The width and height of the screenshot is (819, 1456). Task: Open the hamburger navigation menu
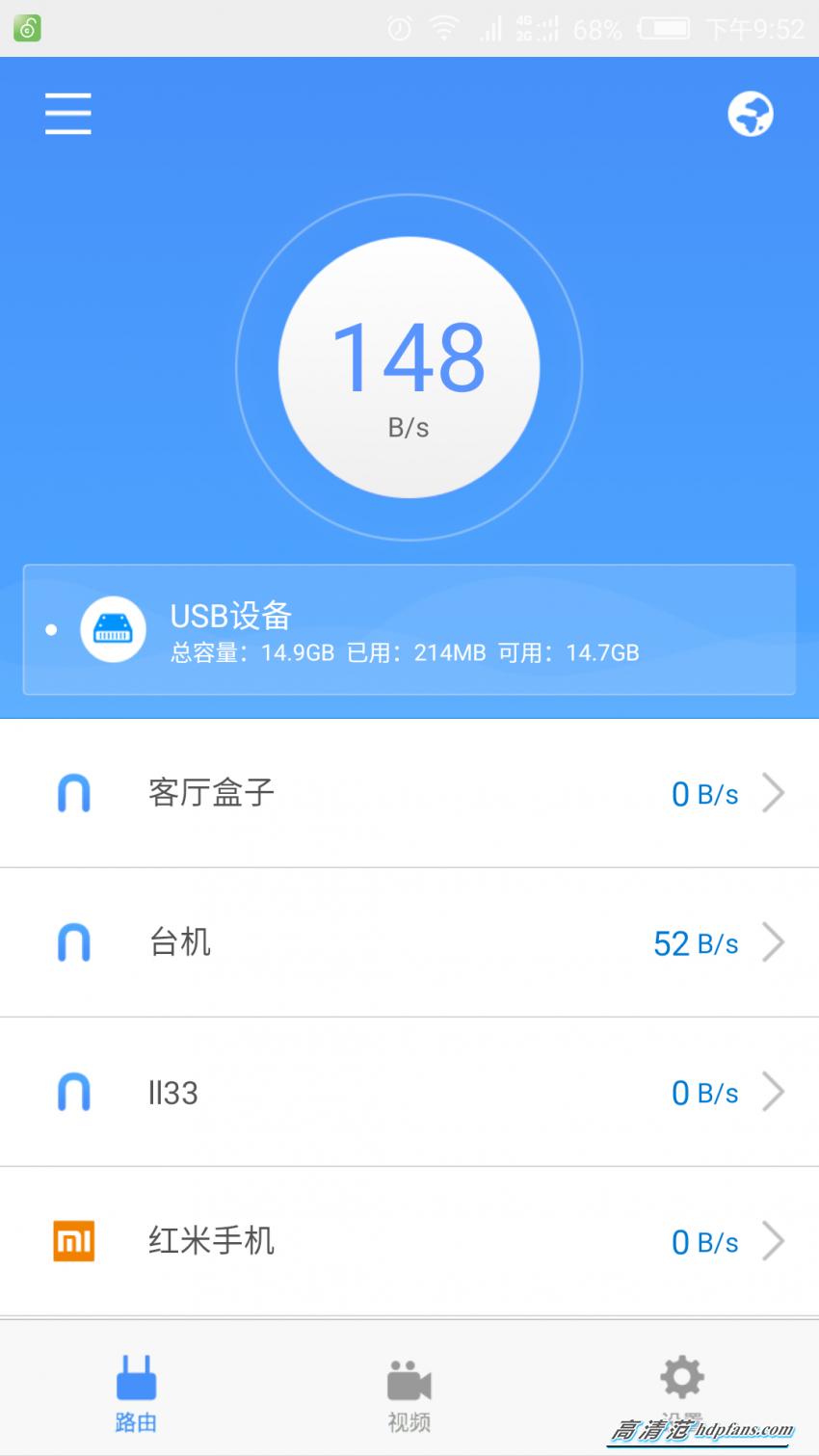pyautogui.click(x=67, y=113)
